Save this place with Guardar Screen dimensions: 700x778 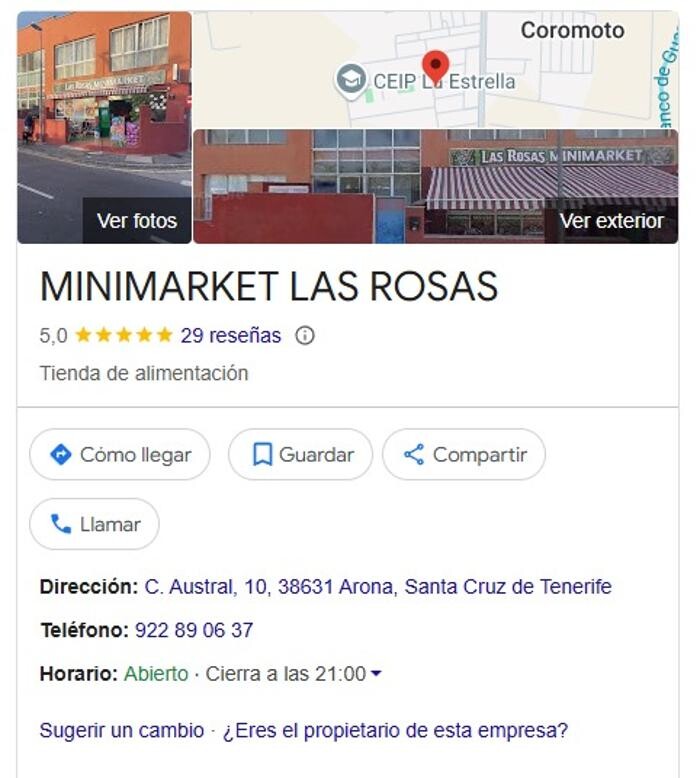click(x=300, y=455)
